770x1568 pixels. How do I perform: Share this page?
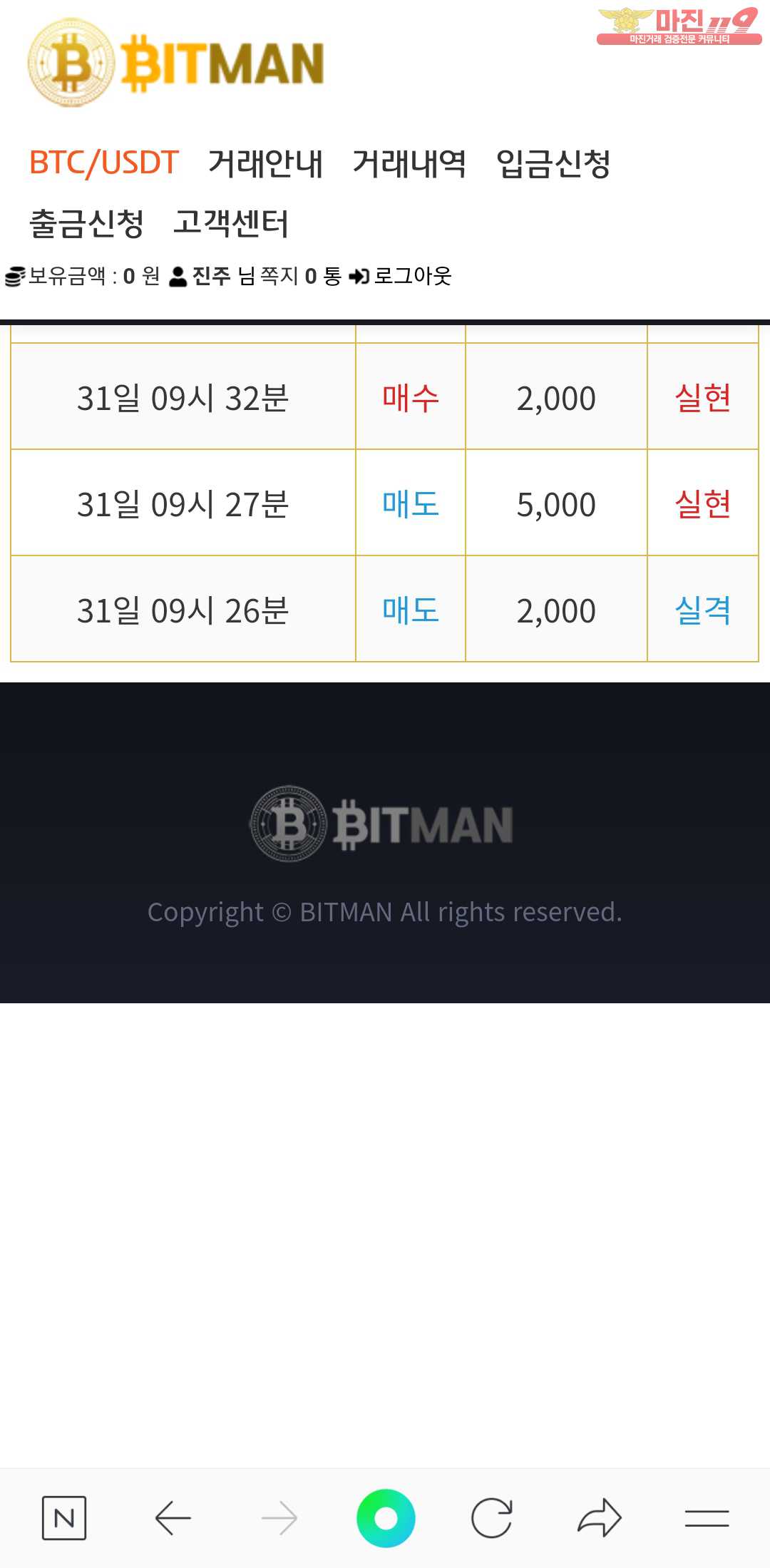tap(600, 1518)
